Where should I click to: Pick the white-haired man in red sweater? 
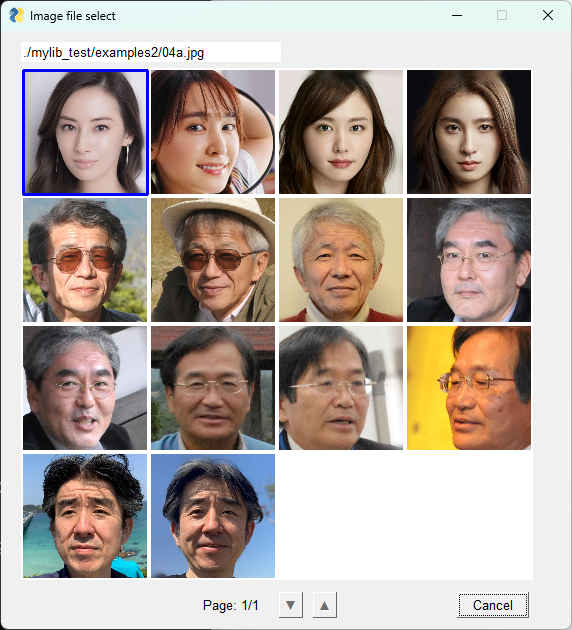point(341,260)
